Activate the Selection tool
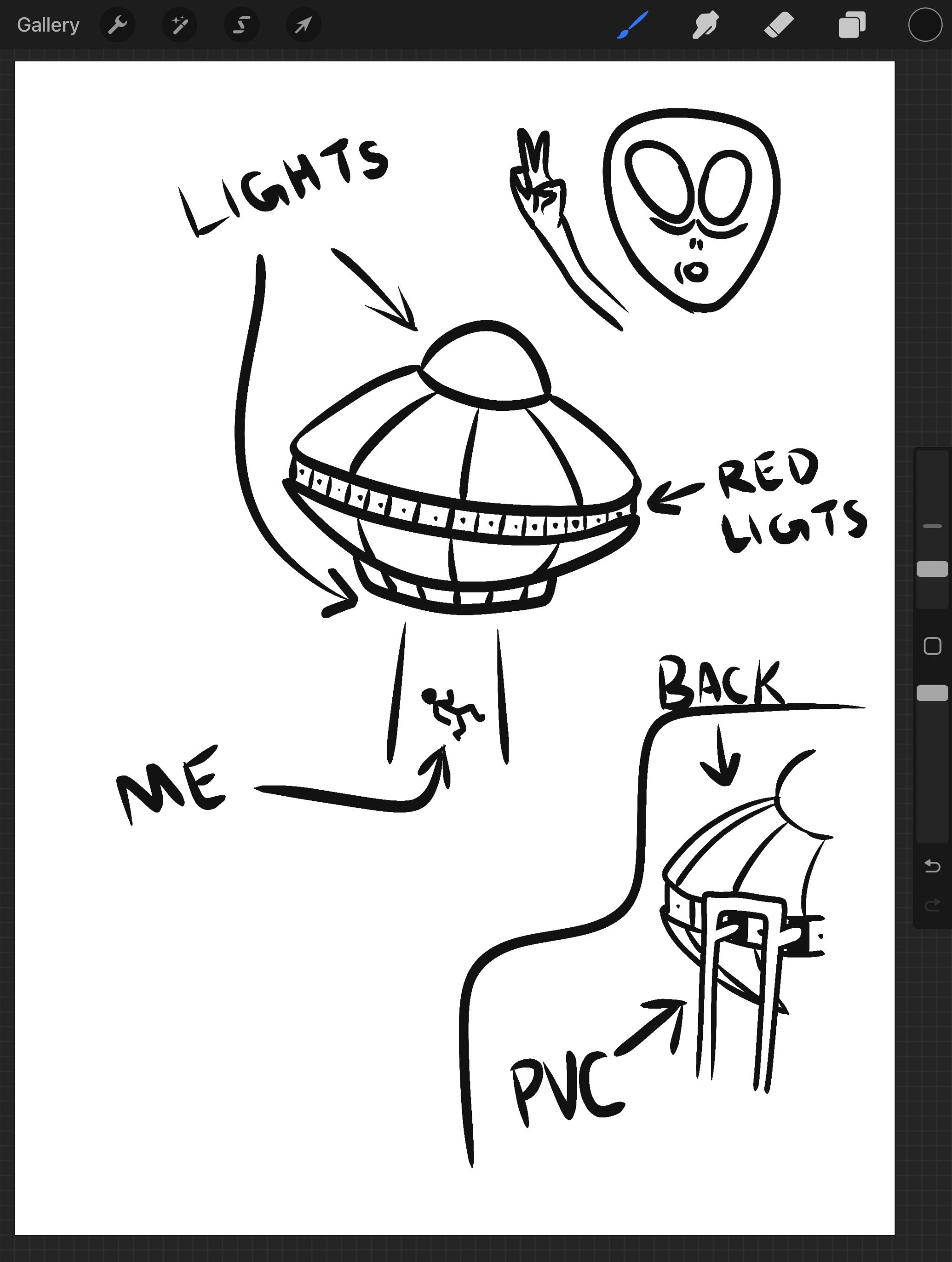Image resolution: width=952 pixels, height=1262 pixels. tap(242, 25)
